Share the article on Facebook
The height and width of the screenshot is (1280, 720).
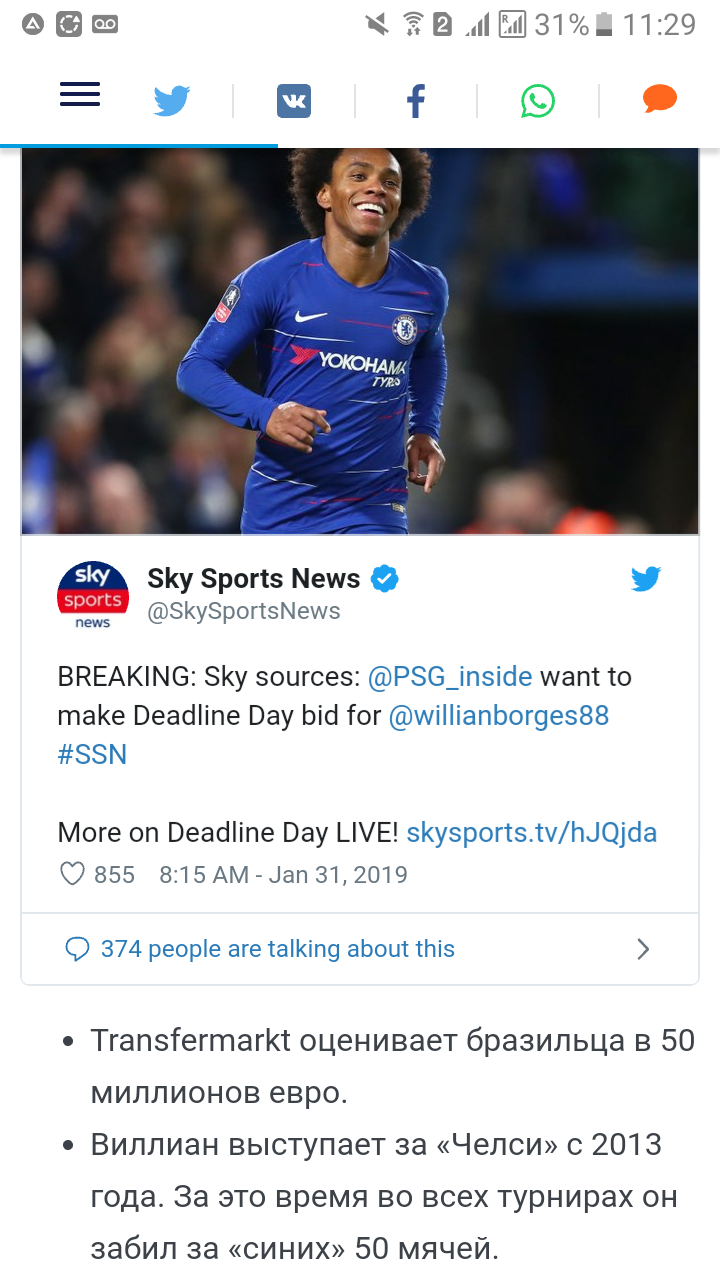coord(416,101)
